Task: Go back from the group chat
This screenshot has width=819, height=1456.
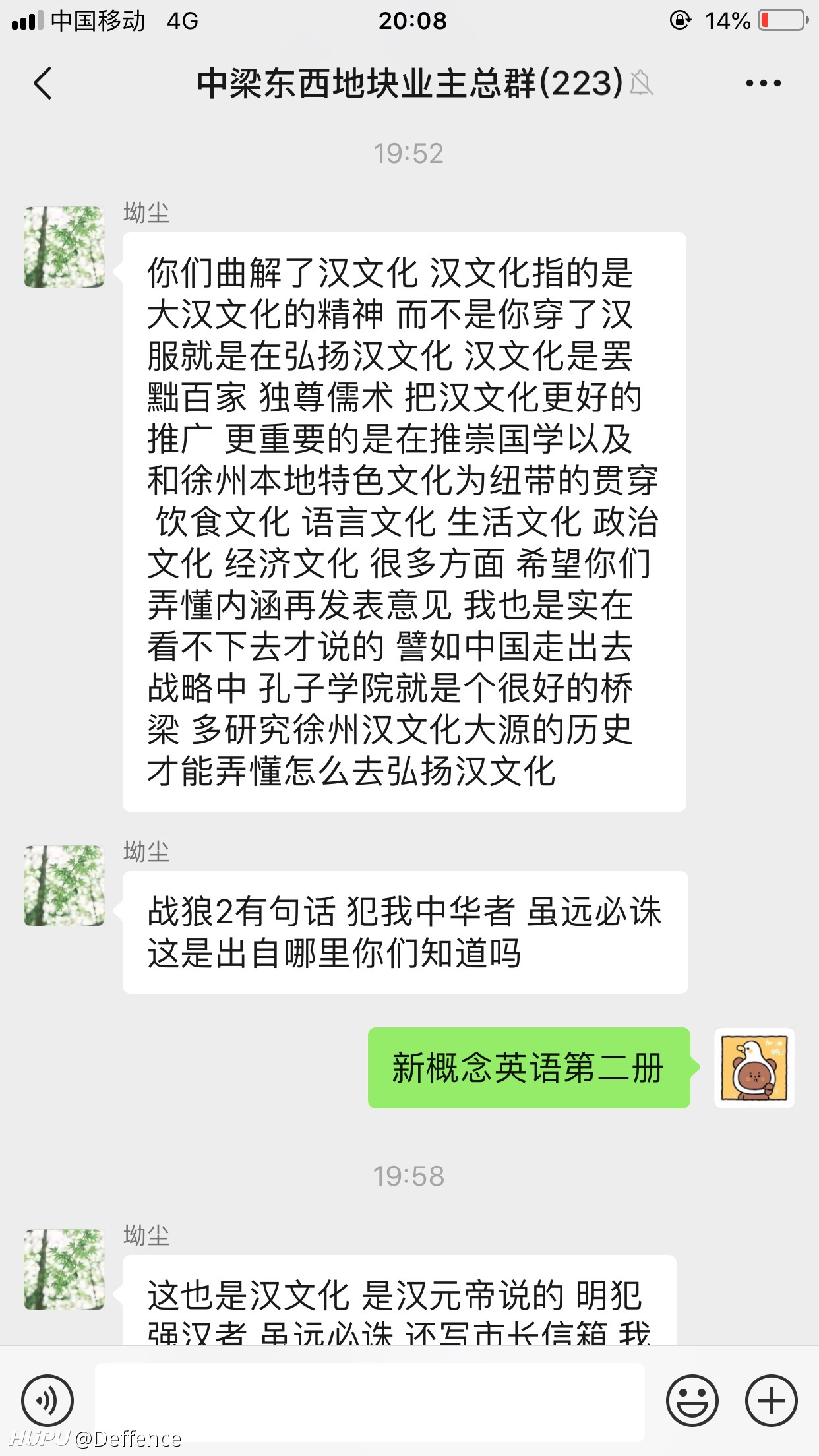Action: pyautogui.click(x=43, y=84)
